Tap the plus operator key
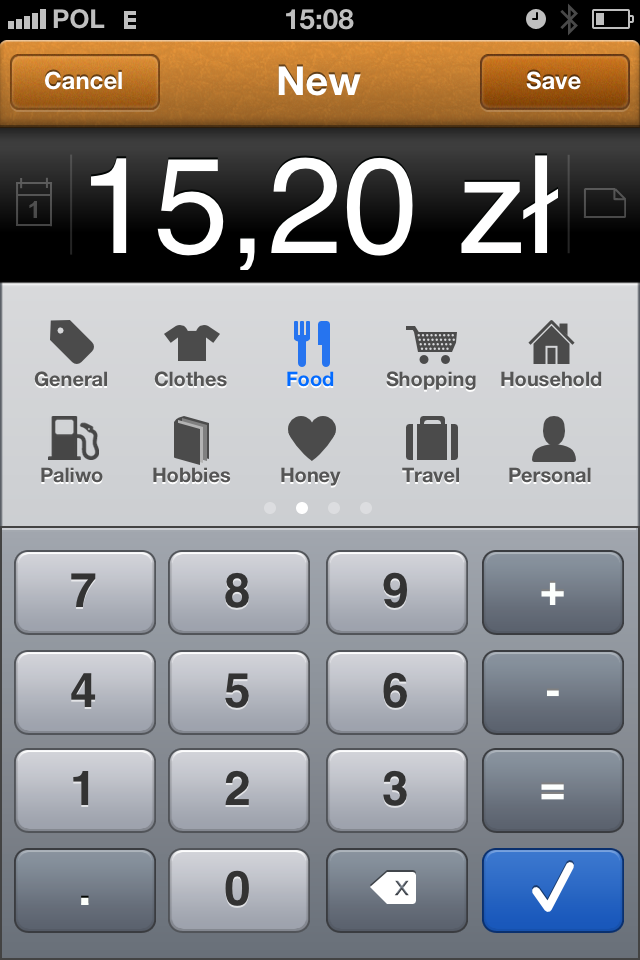The image size is (640, 960). coord(553,592)
